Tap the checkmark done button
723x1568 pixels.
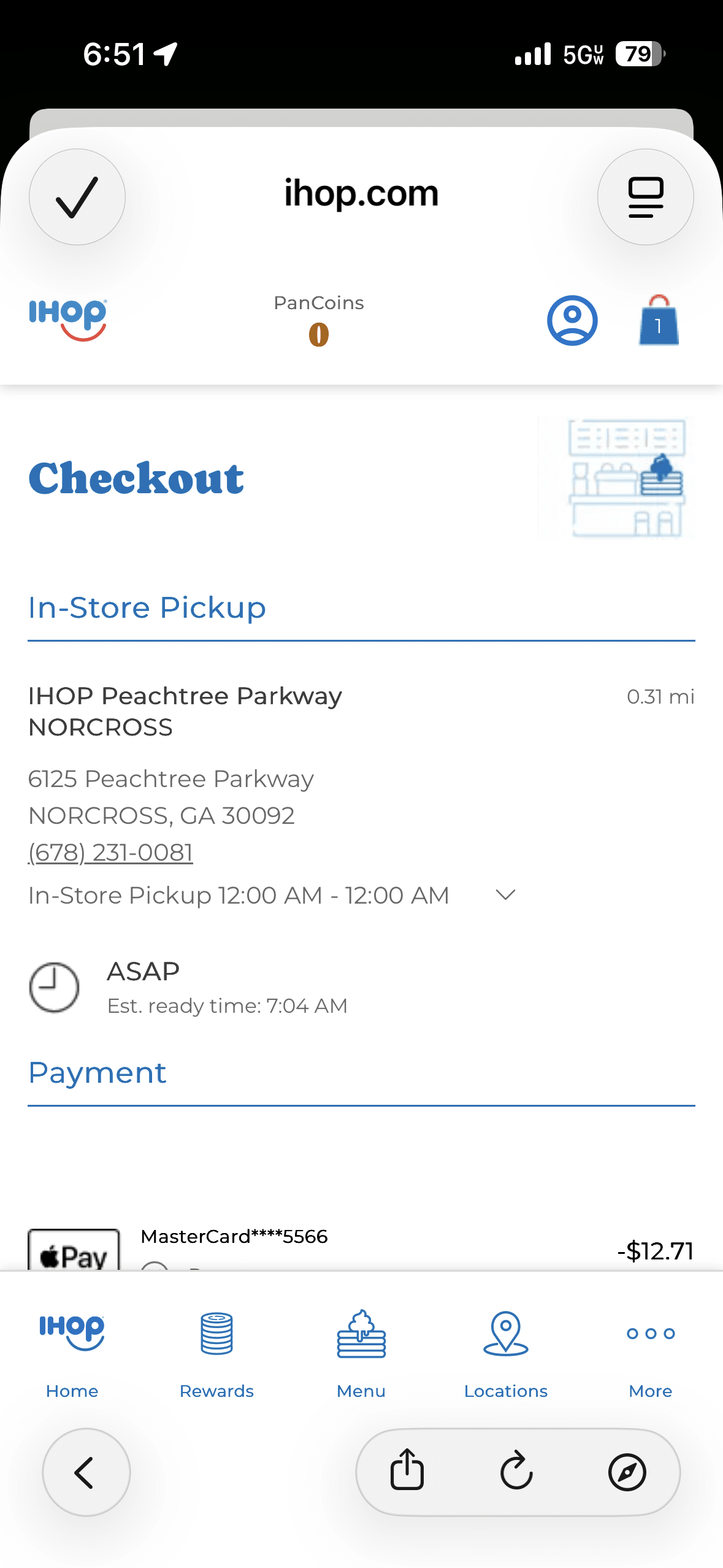[x=77, y=197]
